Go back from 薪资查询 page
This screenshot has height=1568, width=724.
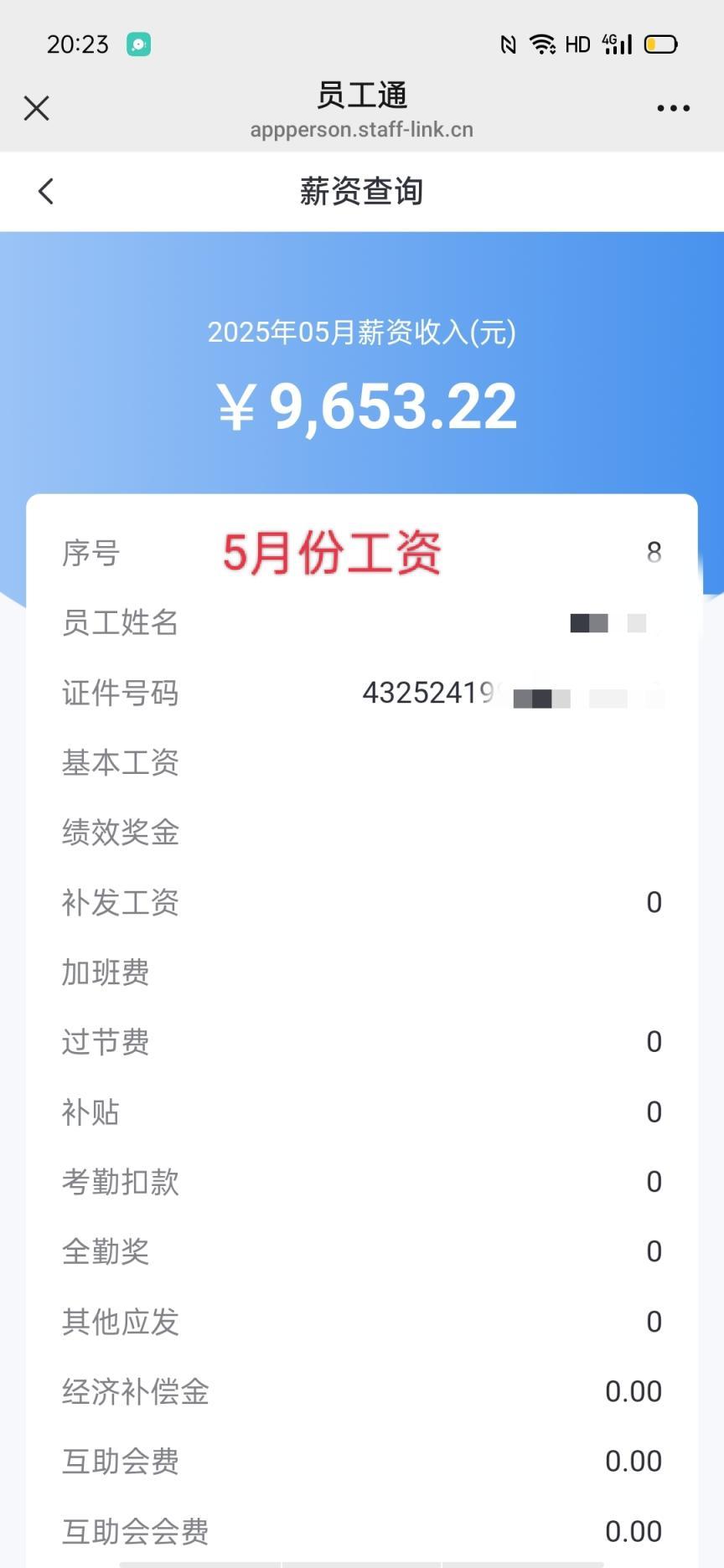point(46,191)
